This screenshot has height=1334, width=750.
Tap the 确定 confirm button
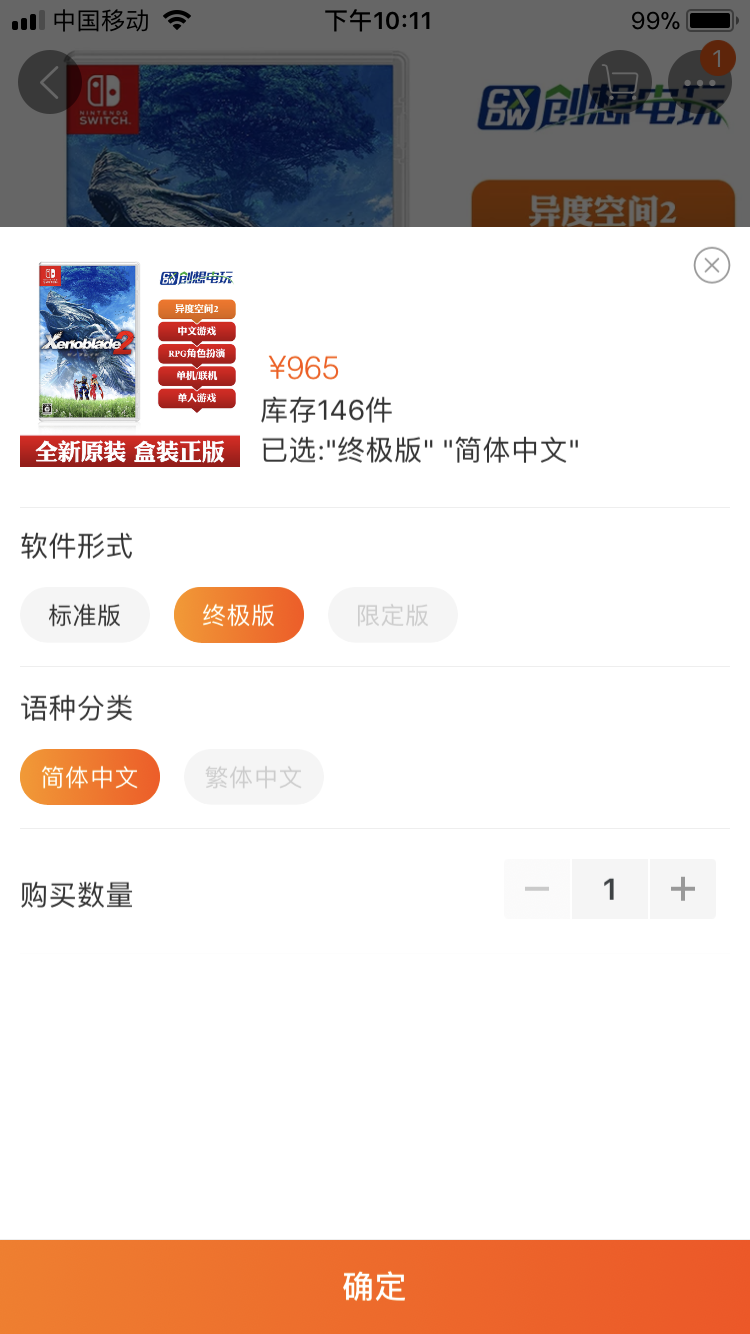(x=374, y=1288)
